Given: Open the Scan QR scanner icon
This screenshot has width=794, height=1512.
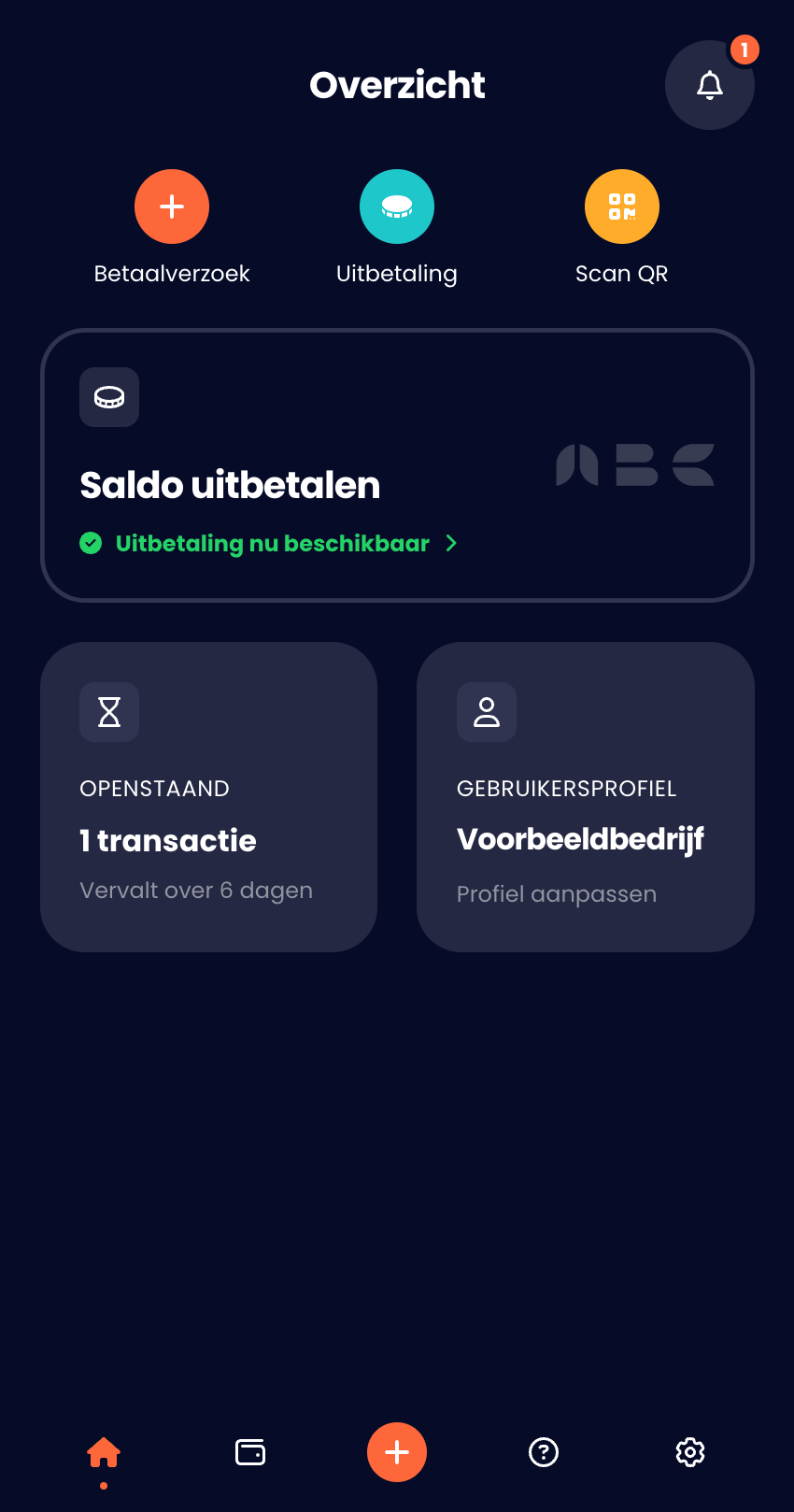Looking at the screenshot, I should (x=622, y=206).
